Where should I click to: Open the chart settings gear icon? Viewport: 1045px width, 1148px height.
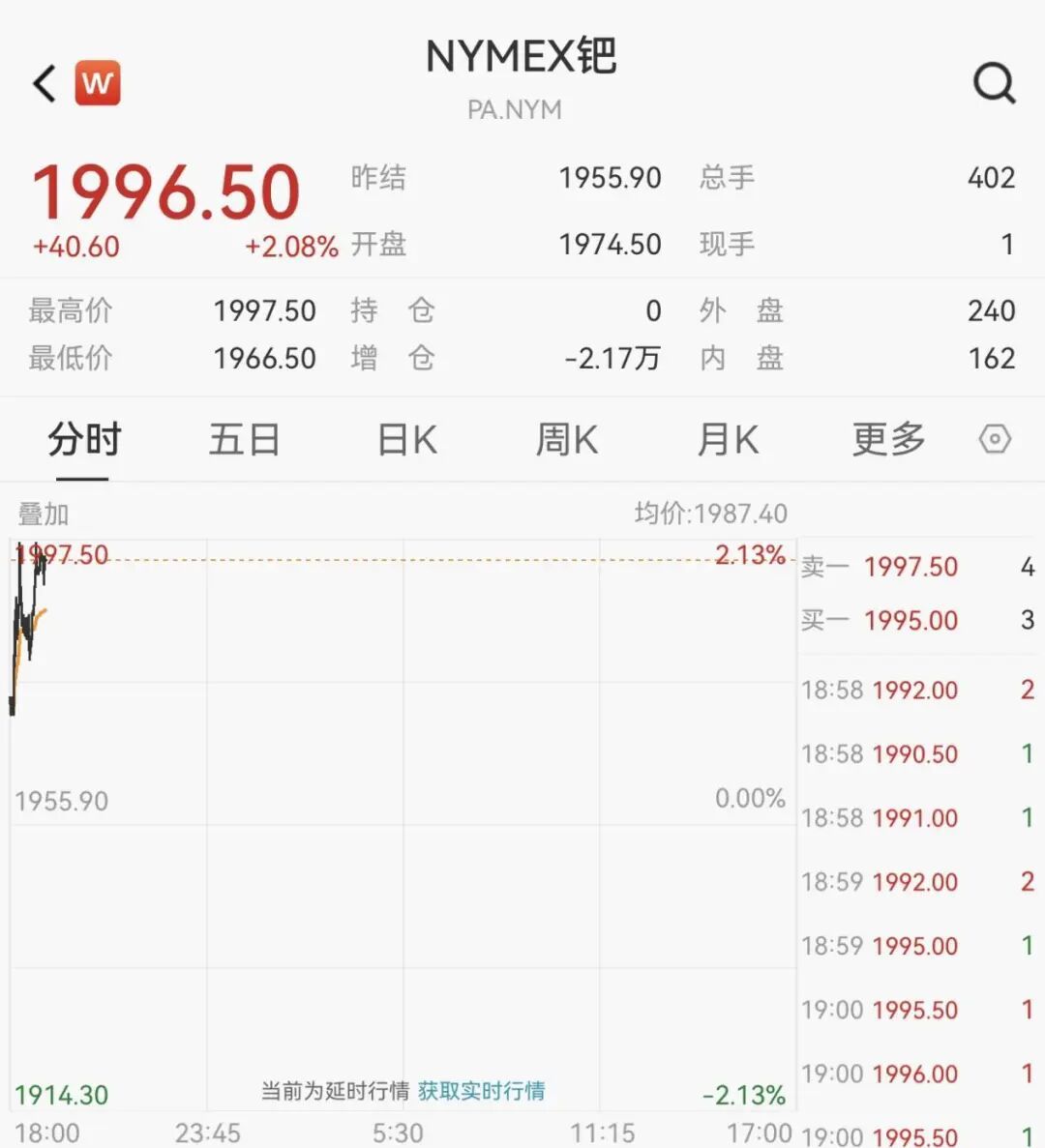tap(995, 438)
